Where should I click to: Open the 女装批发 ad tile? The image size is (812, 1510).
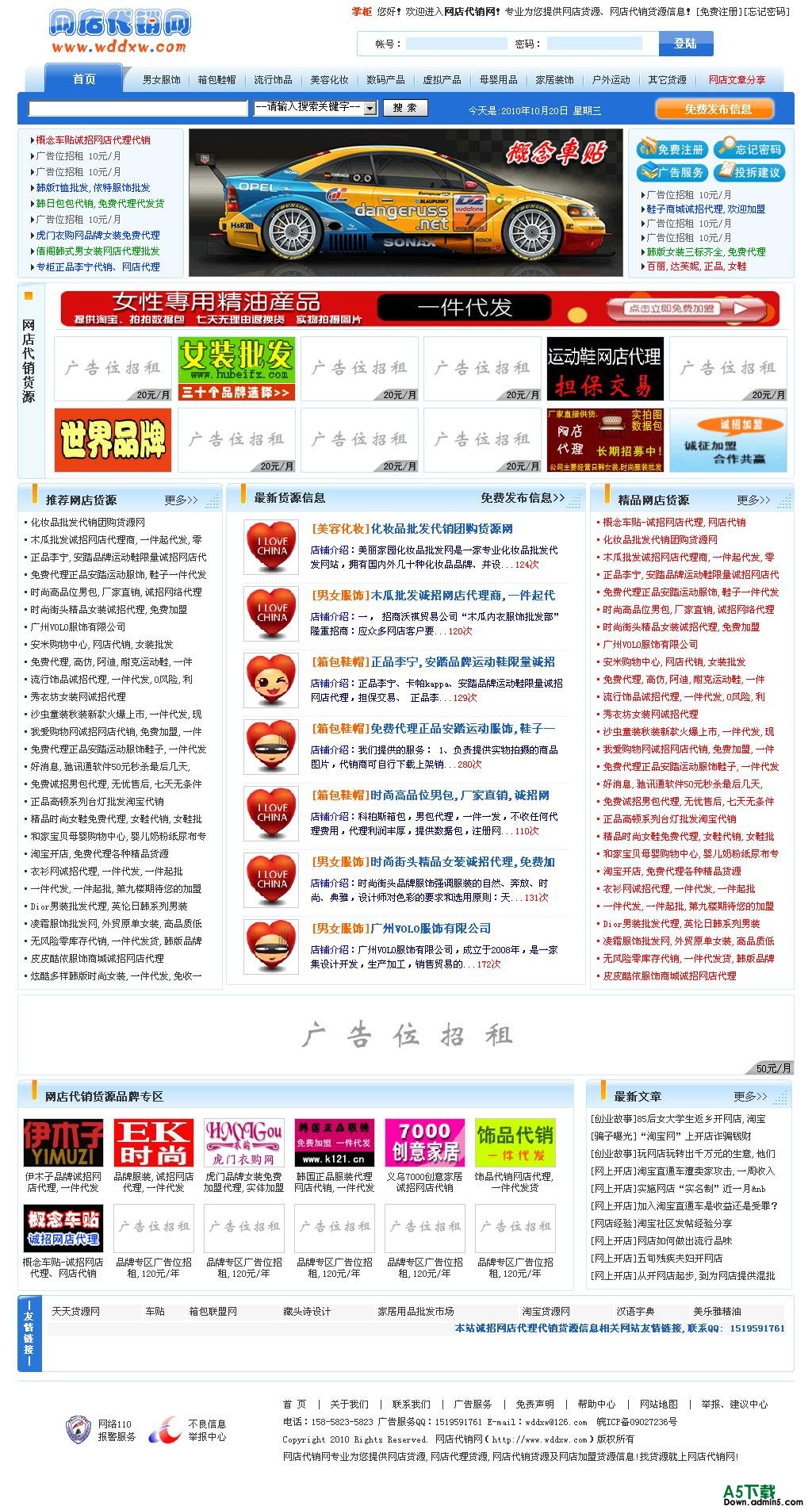point(236,369)
